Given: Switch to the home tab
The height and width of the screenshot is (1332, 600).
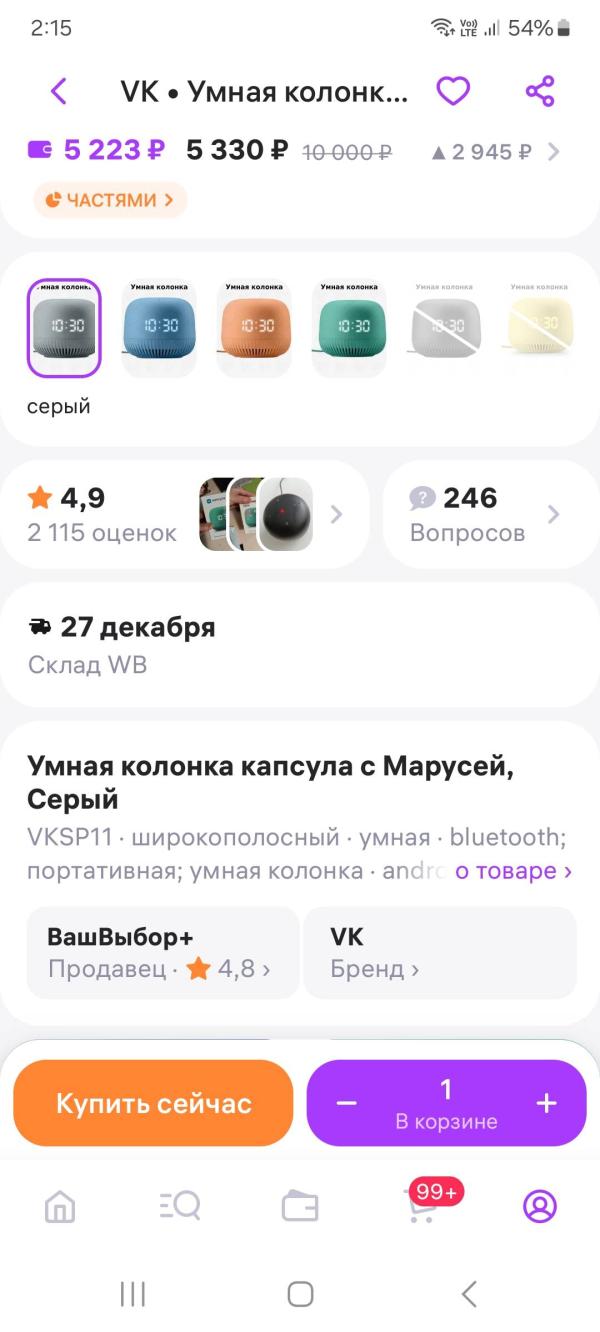Looking at the screenshot, I should [x=60, y=1207].
